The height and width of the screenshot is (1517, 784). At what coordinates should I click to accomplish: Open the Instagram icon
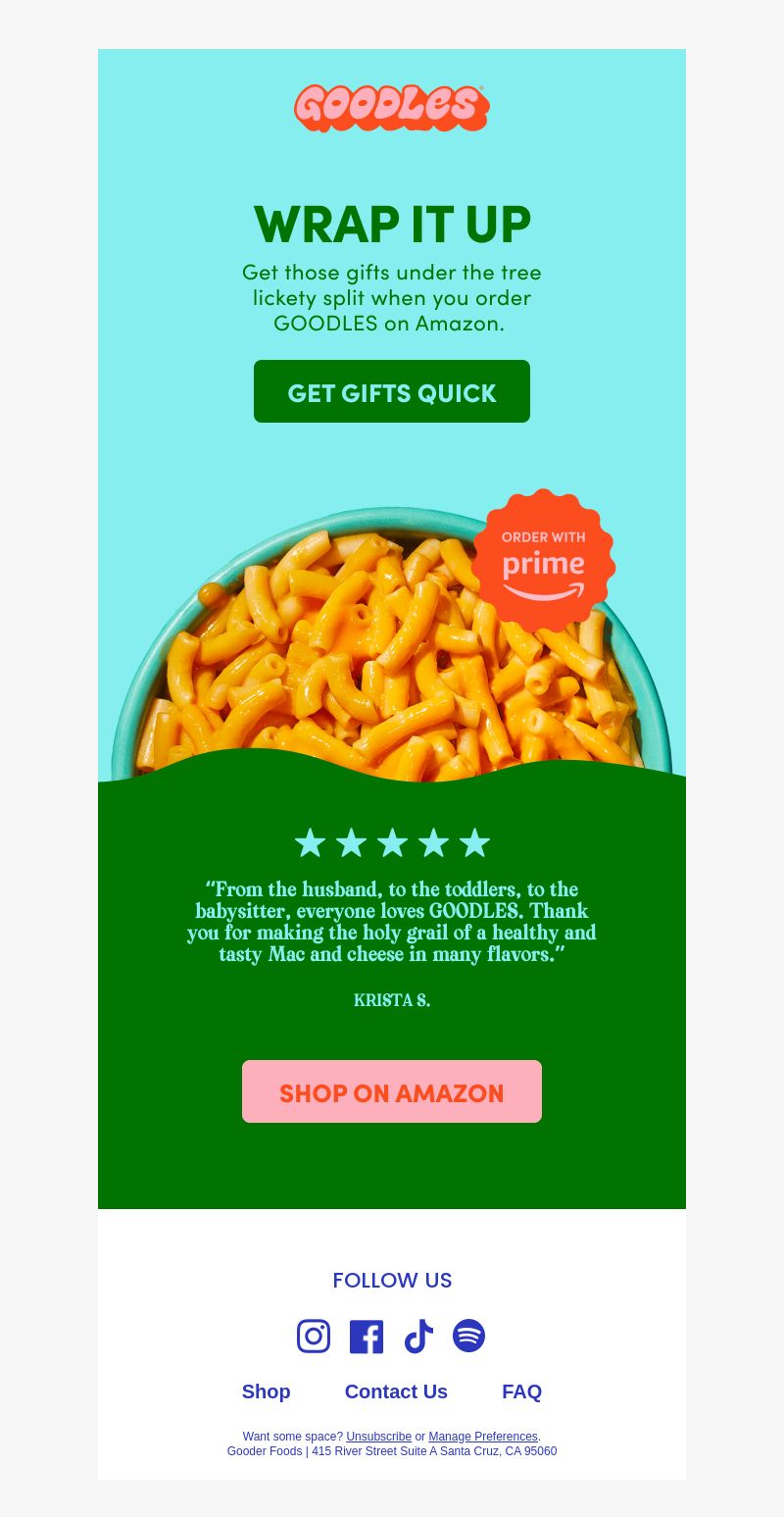[314, 1336]
